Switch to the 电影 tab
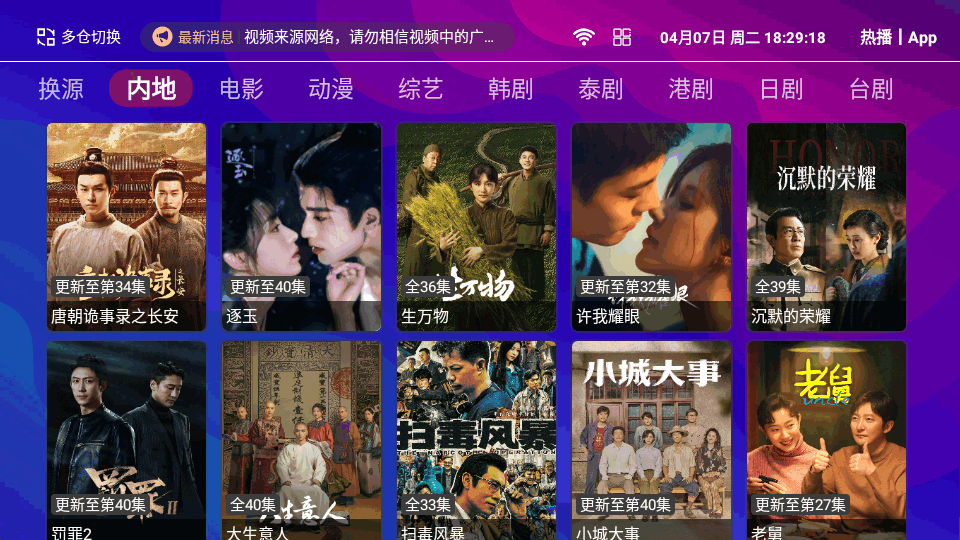The height and width of the screenshot is (540, 960). (x=242, y=89)
